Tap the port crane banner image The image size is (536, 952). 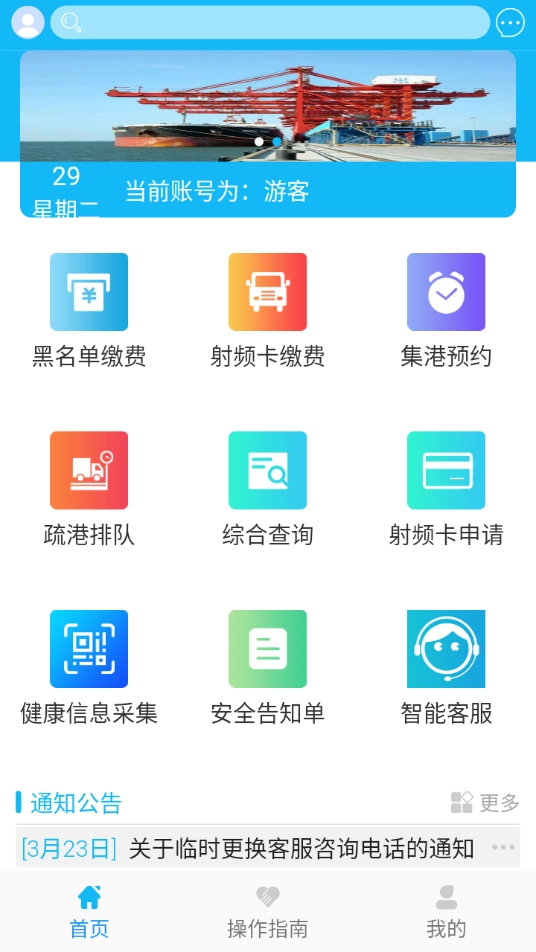click(268, 106)
